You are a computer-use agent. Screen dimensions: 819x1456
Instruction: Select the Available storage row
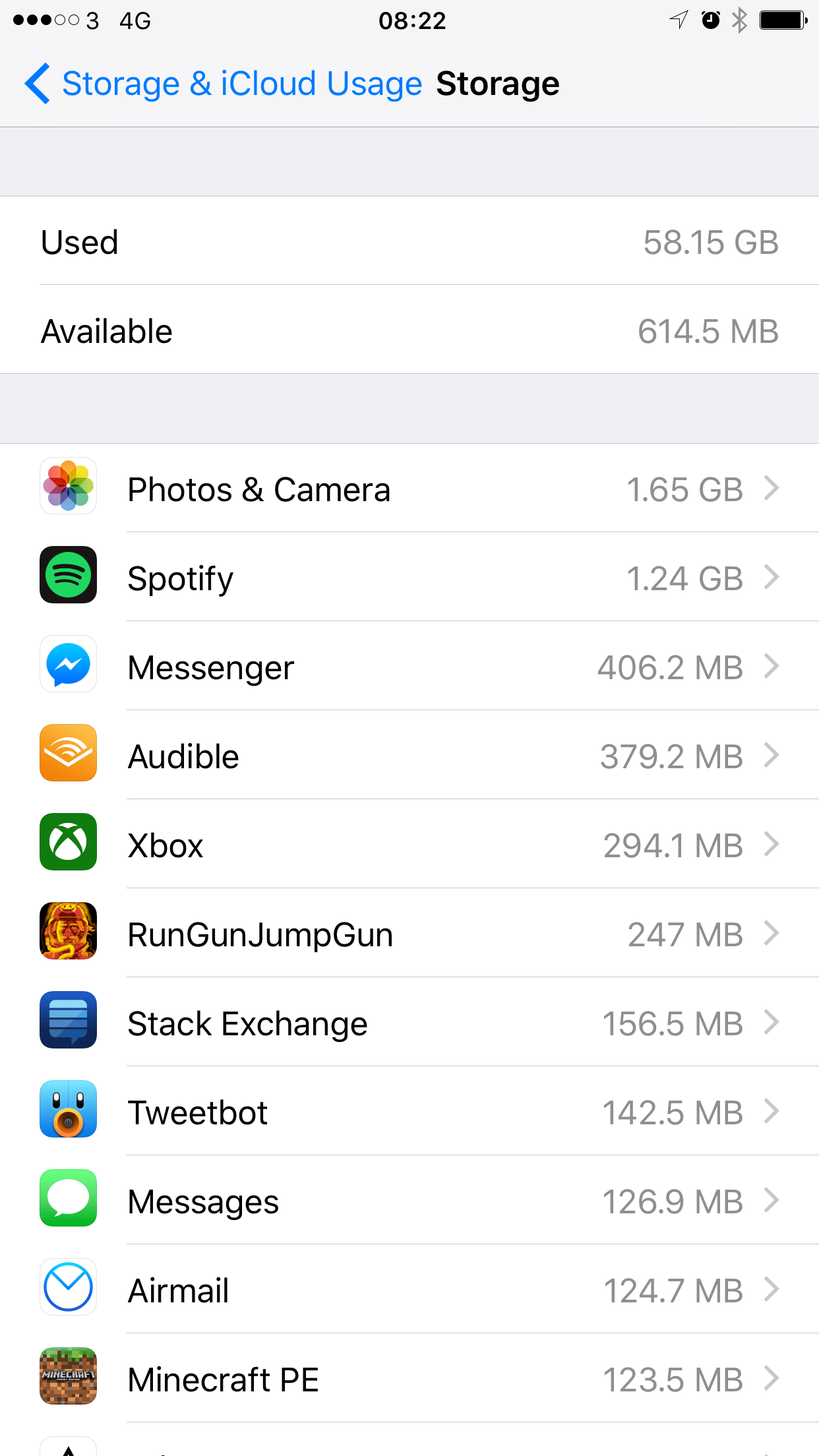click(x=409, y=332)
